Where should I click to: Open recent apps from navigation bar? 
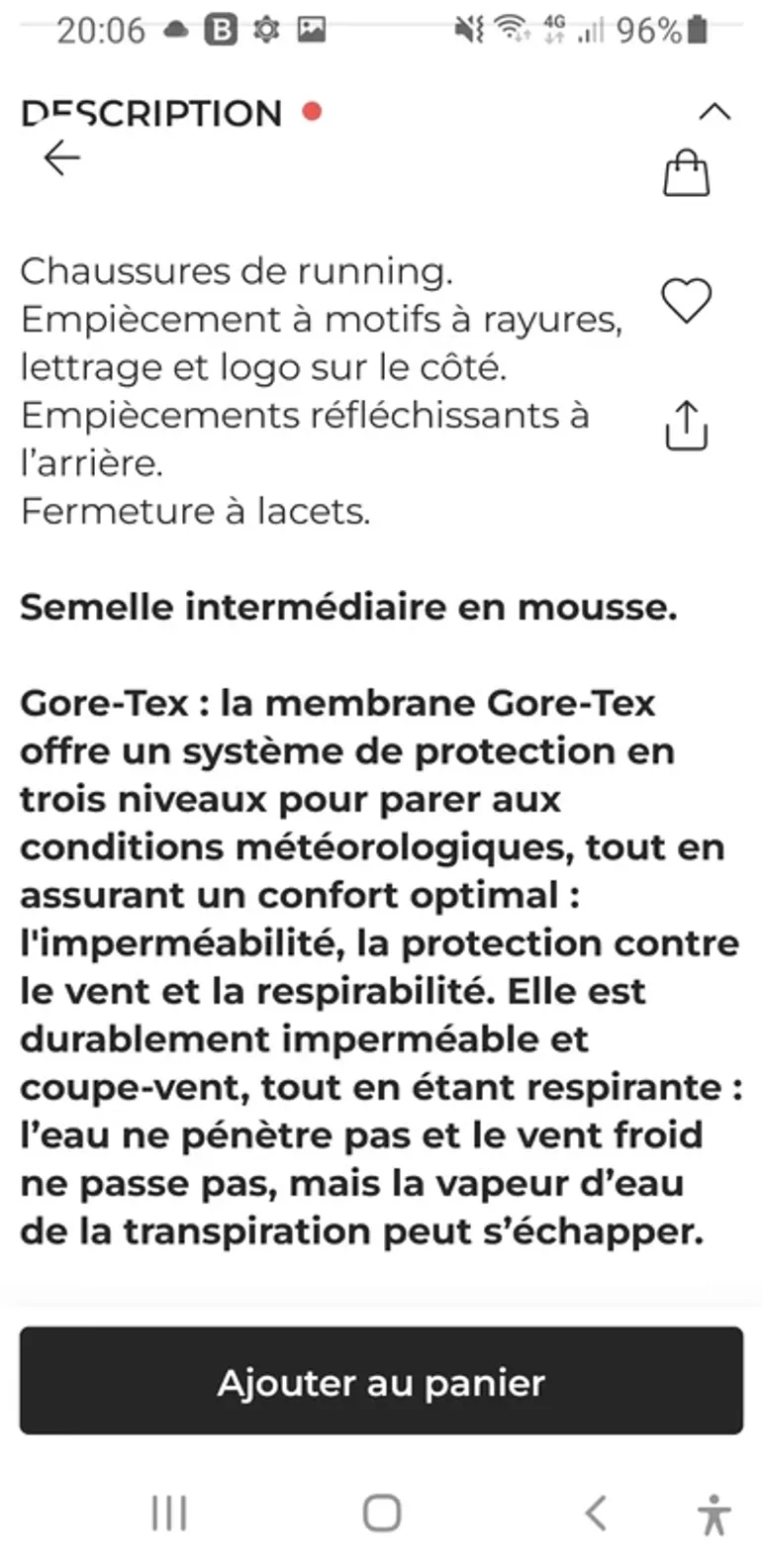click(169, 1513)
